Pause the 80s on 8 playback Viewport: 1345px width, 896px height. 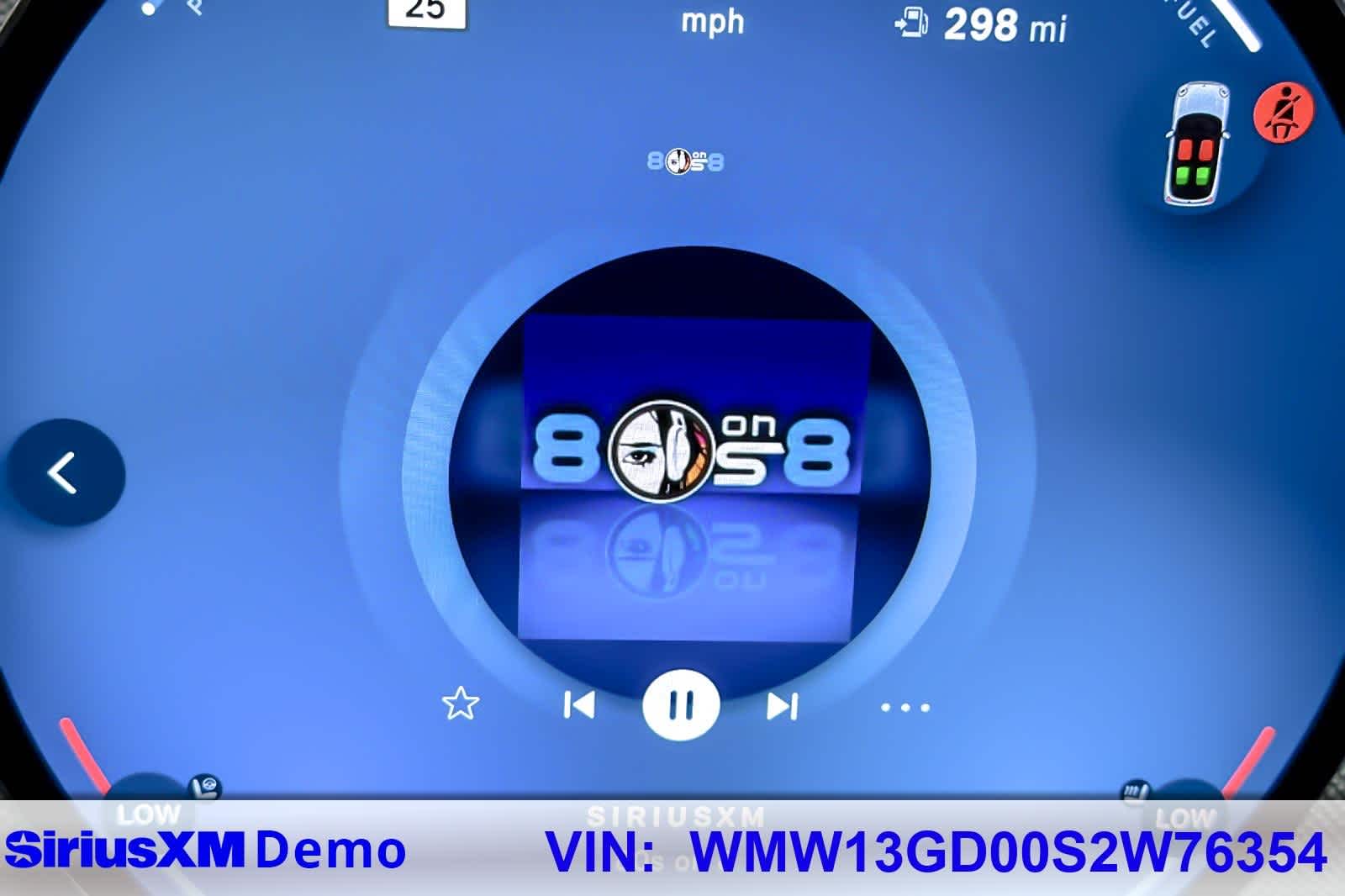pyautogui.click(x=681, y=705)
